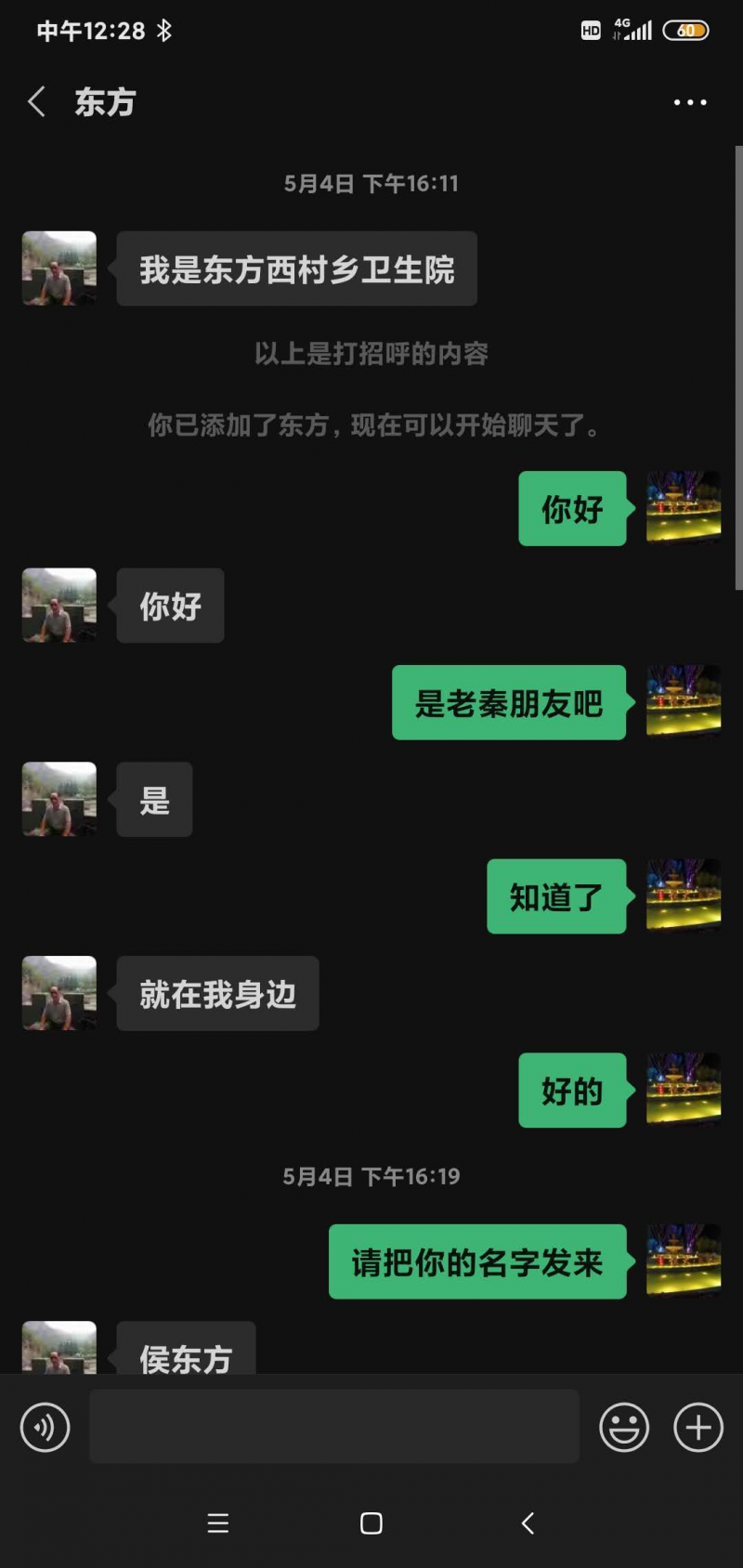The width and height of the screenshot is (743, 1568).
Task: Open the plus attachments menu
Action: click(698, 1427)
